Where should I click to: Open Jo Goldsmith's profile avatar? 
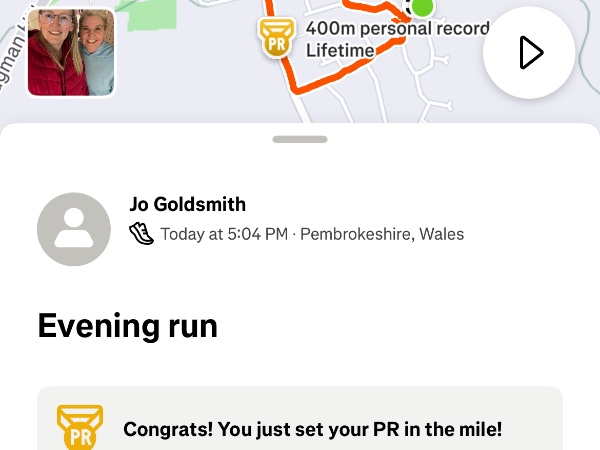pyautogui.click(x=74, y=229)
